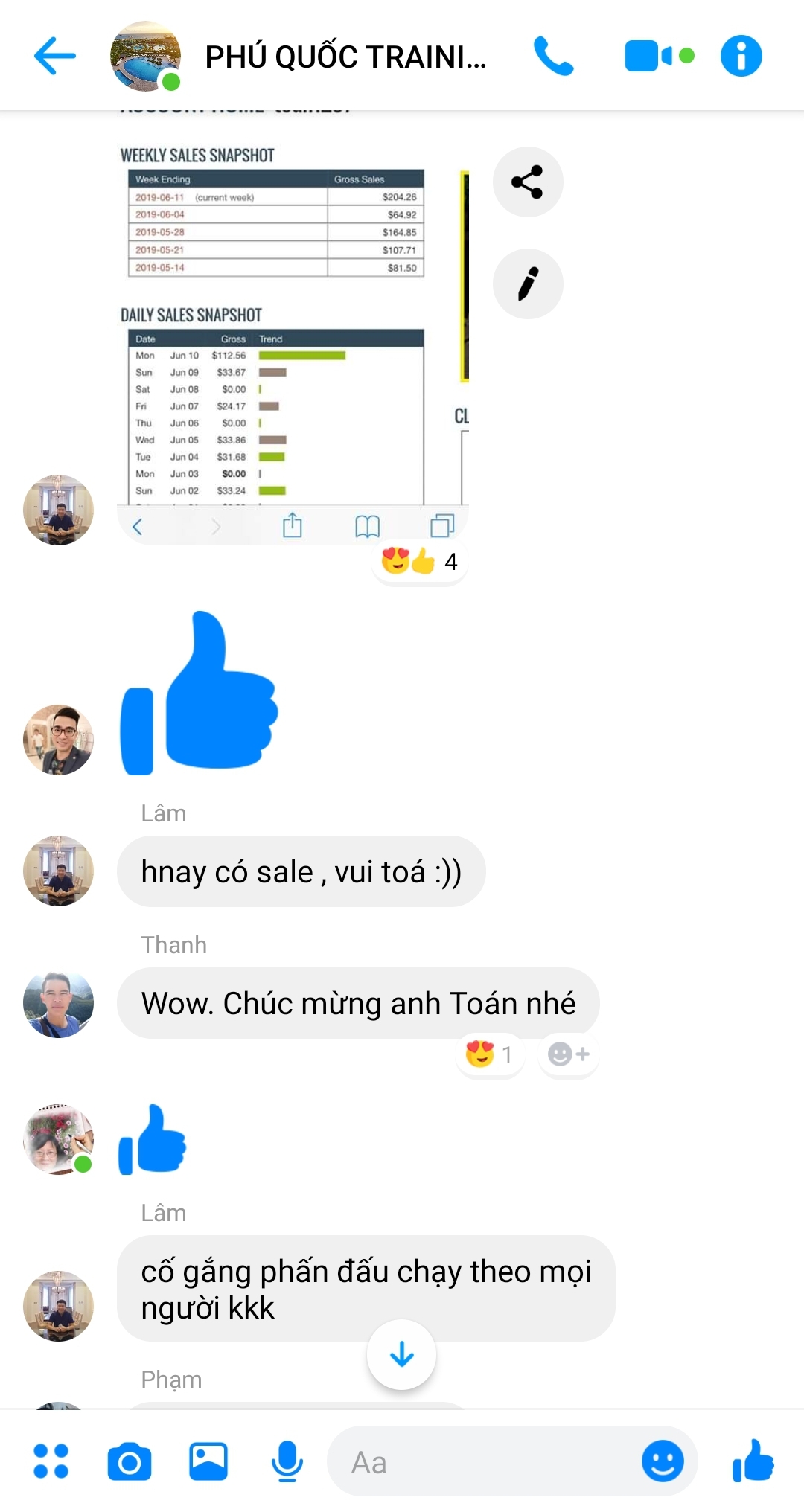This screenshot has height=1512, width=804.
Task: Open the photo gallery picker
Action: click(208, 1461)
